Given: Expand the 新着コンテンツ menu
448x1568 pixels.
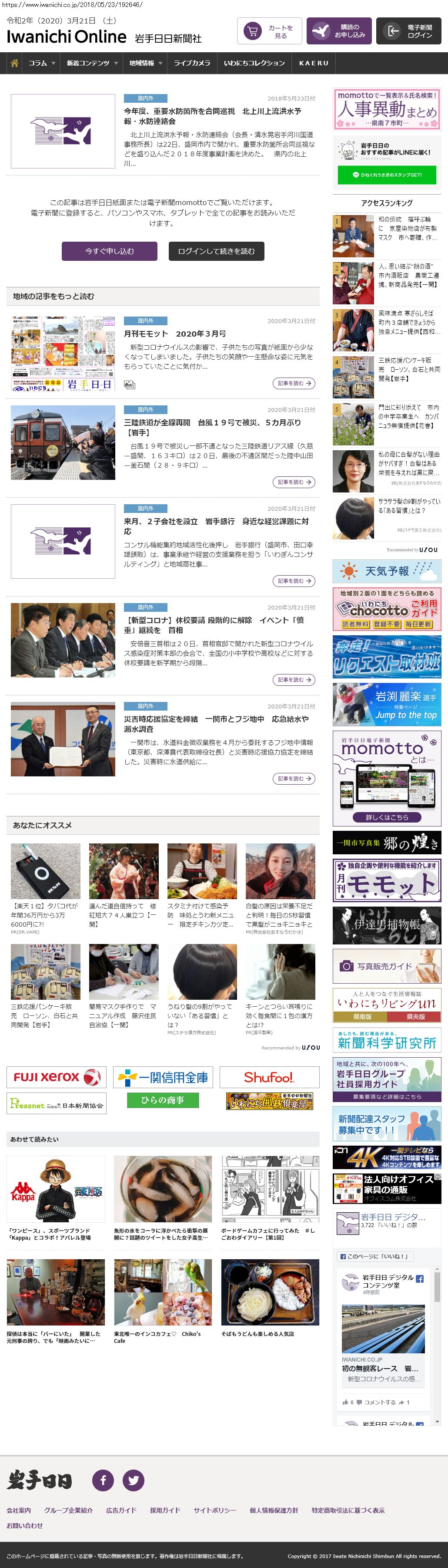Looking at the screenshot, I should point(92,63).
